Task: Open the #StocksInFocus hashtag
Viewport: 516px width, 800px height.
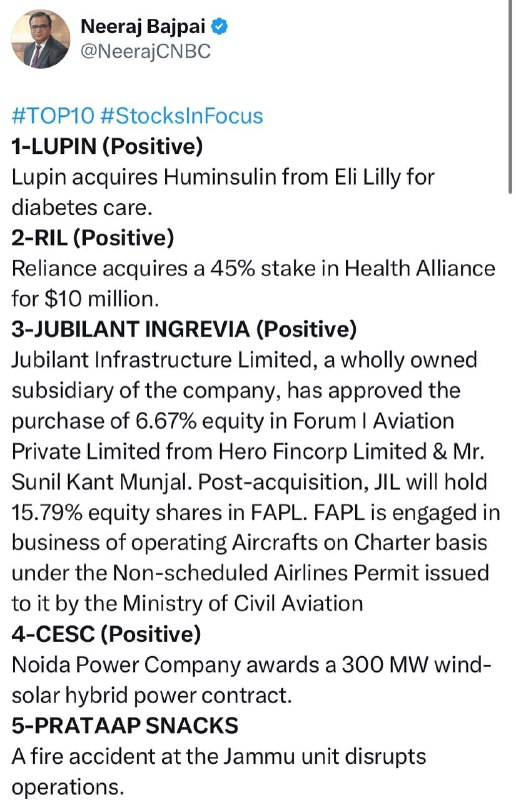Action: click(182, 116)
